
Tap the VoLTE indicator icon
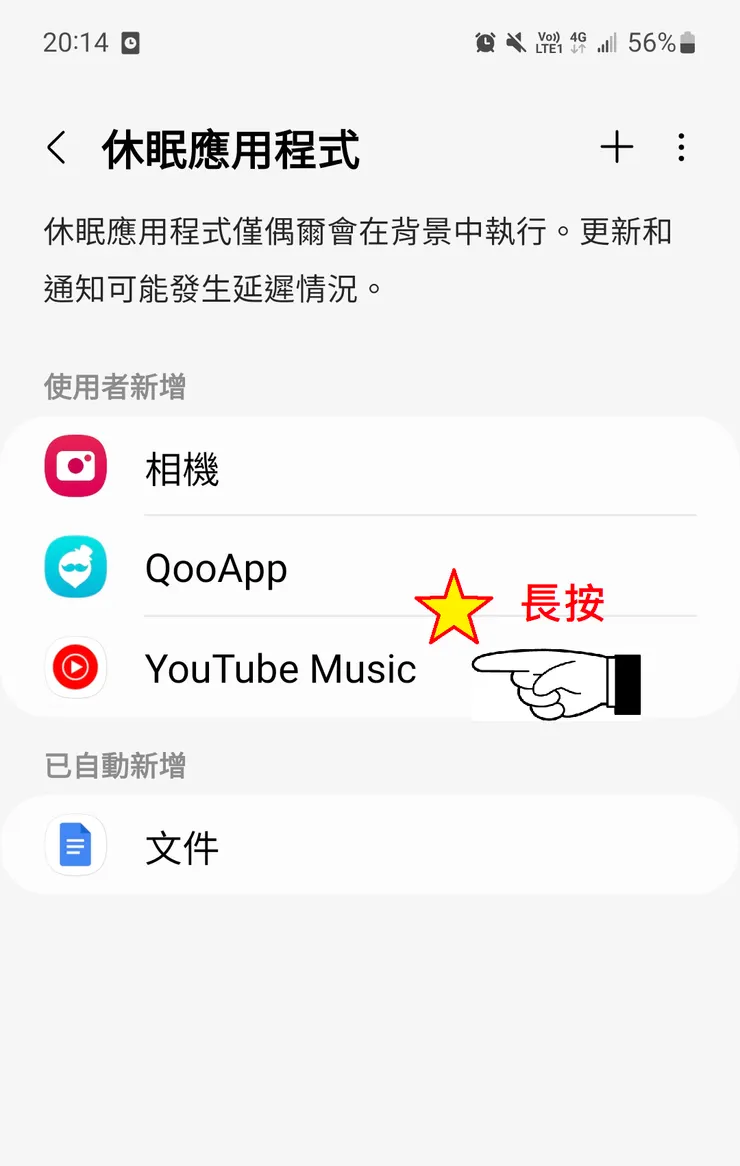pyautogui.click(x=548, y=42)
